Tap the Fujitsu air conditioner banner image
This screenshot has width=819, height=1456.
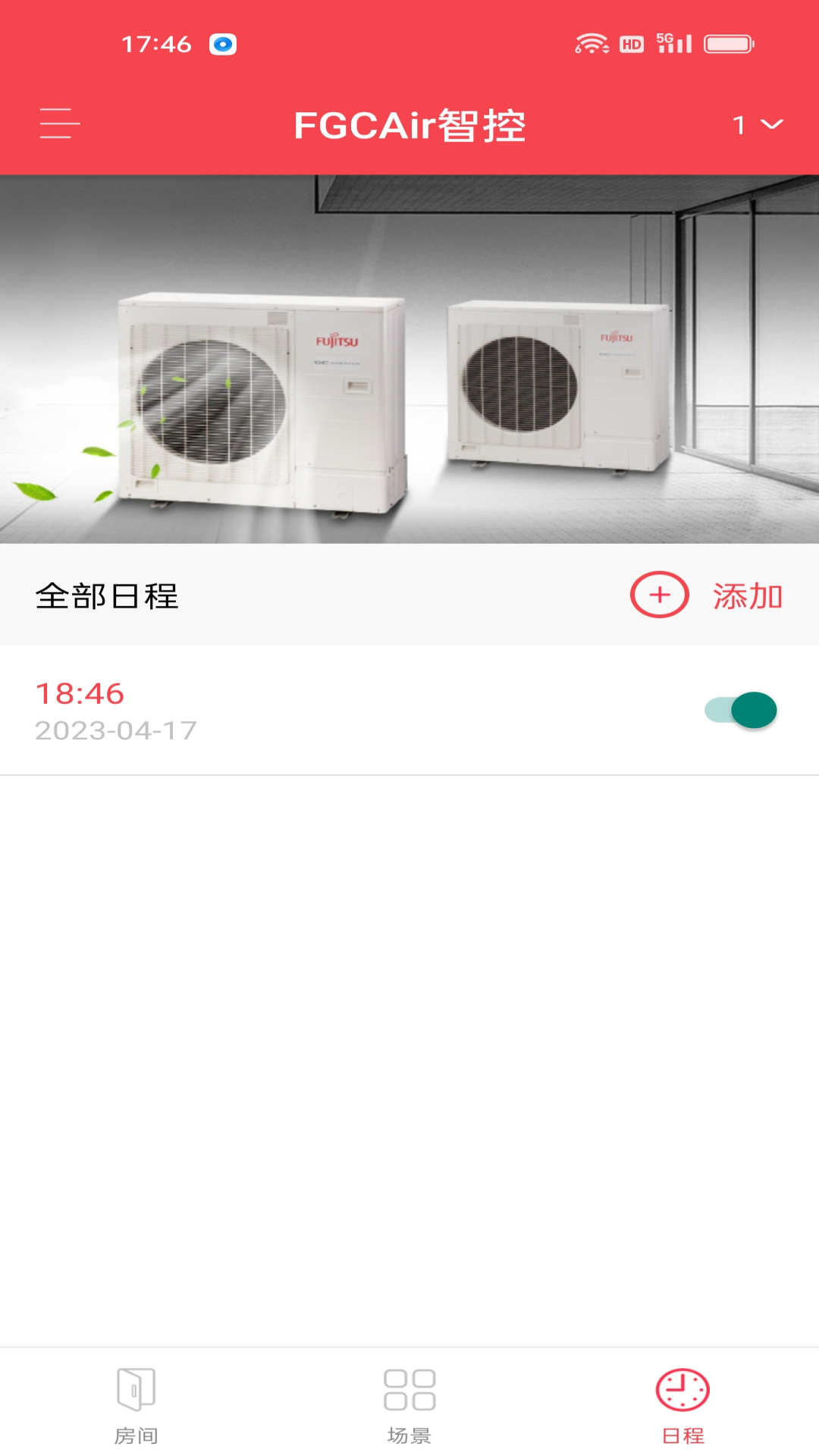coord(409,356)
